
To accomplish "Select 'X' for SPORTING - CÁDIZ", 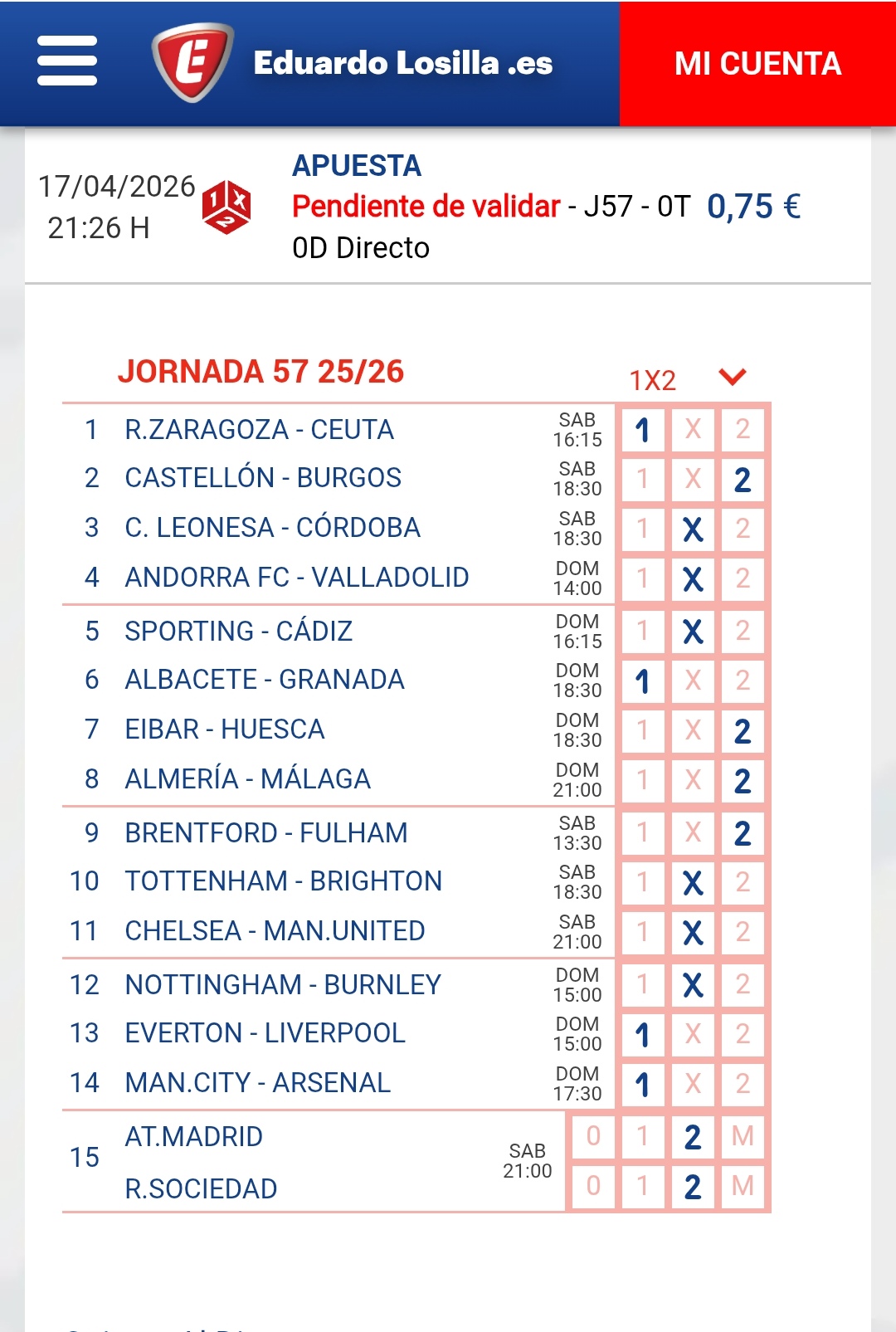I will coord(693,631).
